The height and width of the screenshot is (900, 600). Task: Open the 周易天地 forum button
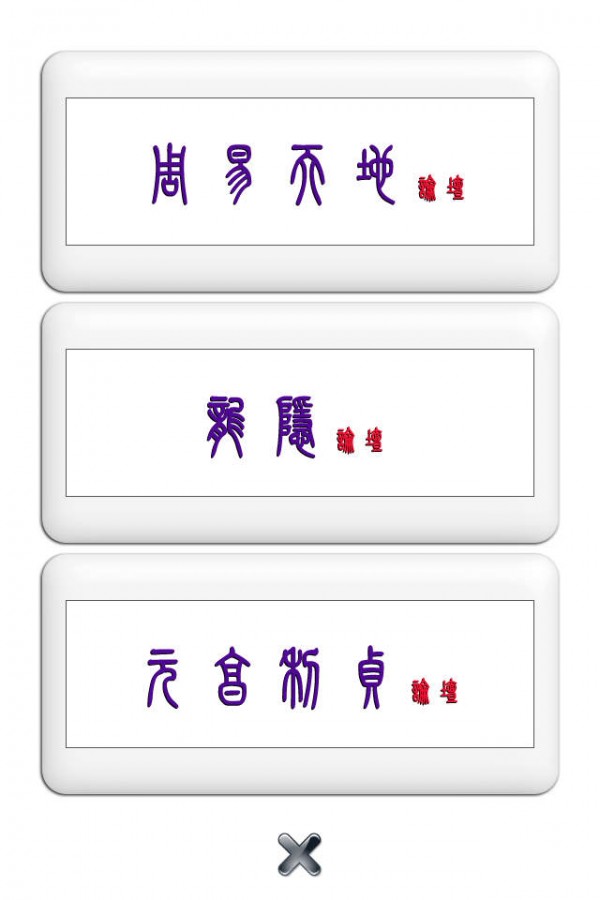pyautogui.click(x=300, y=172)
